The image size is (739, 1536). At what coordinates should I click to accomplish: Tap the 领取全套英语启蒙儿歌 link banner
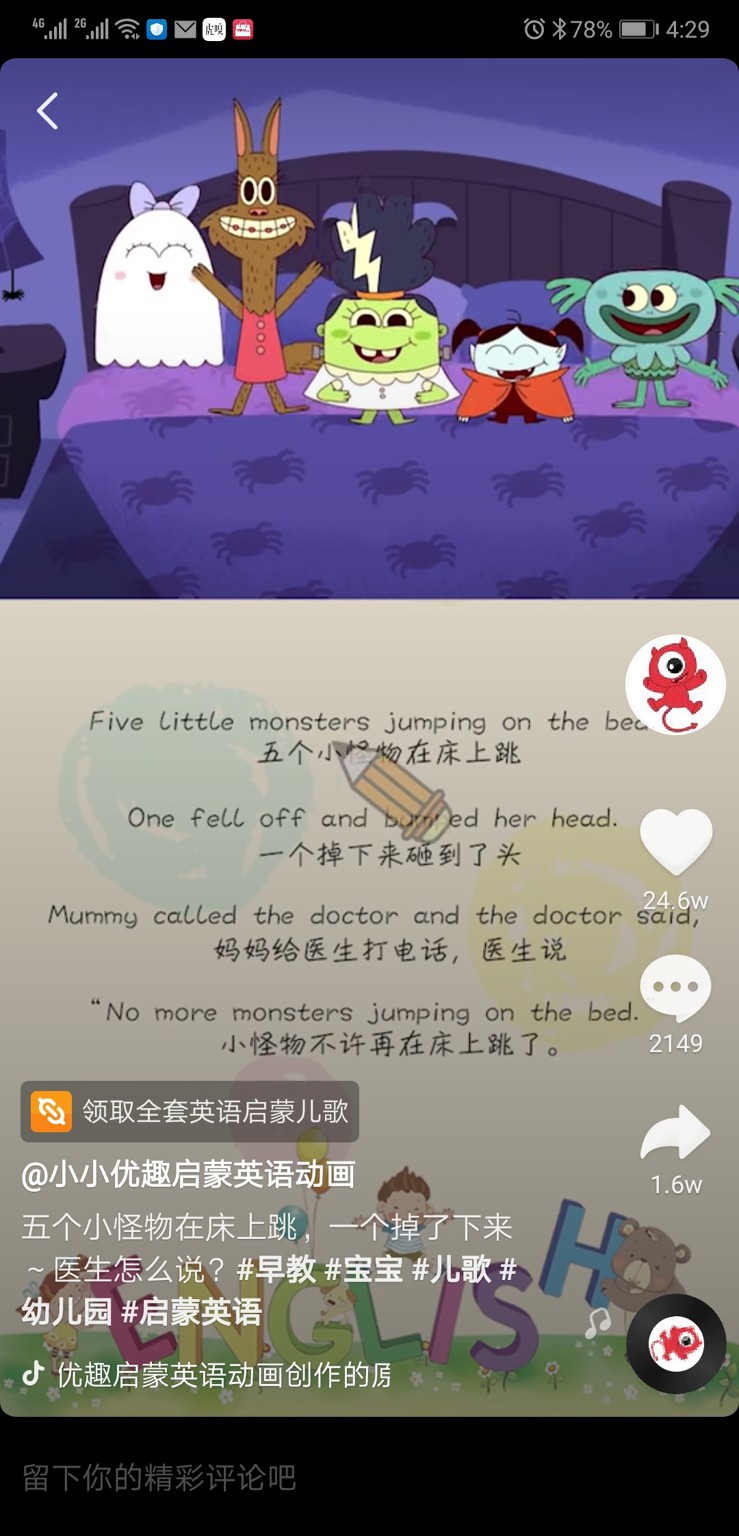pos(190,1112)
